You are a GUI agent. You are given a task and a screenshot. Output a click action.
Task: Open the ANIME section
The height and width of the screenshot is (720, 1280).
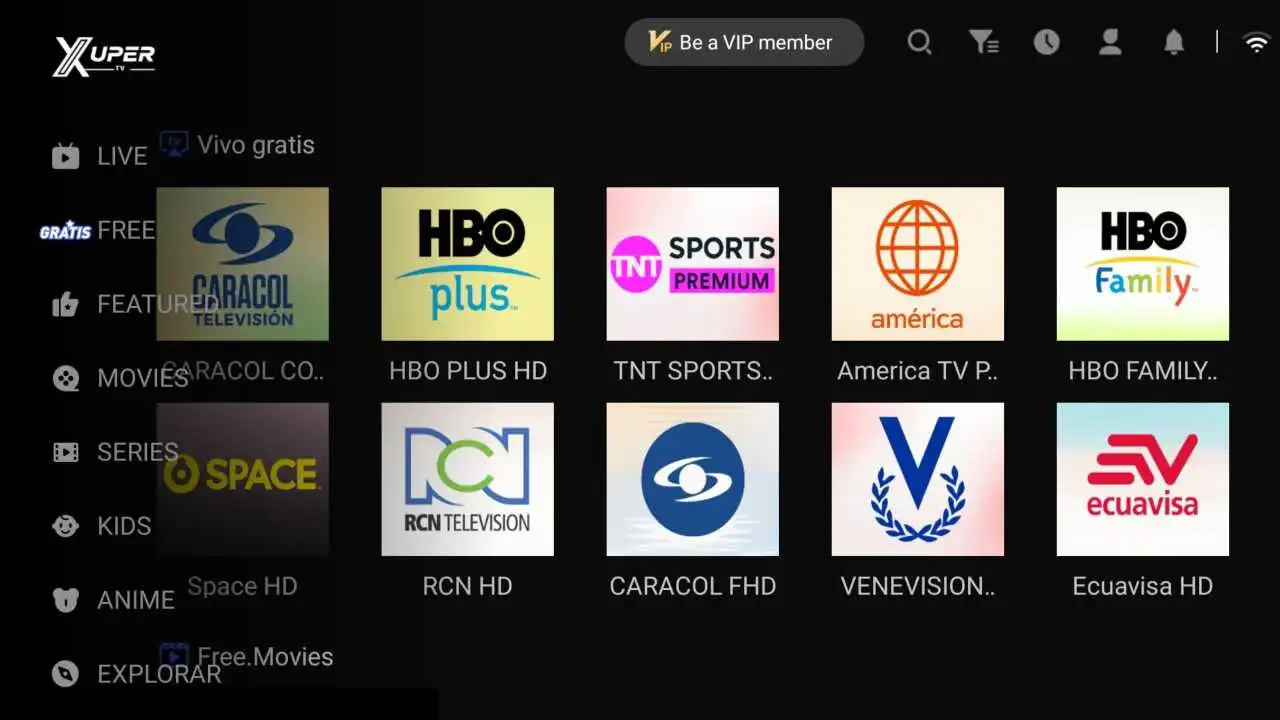[114, 600]
